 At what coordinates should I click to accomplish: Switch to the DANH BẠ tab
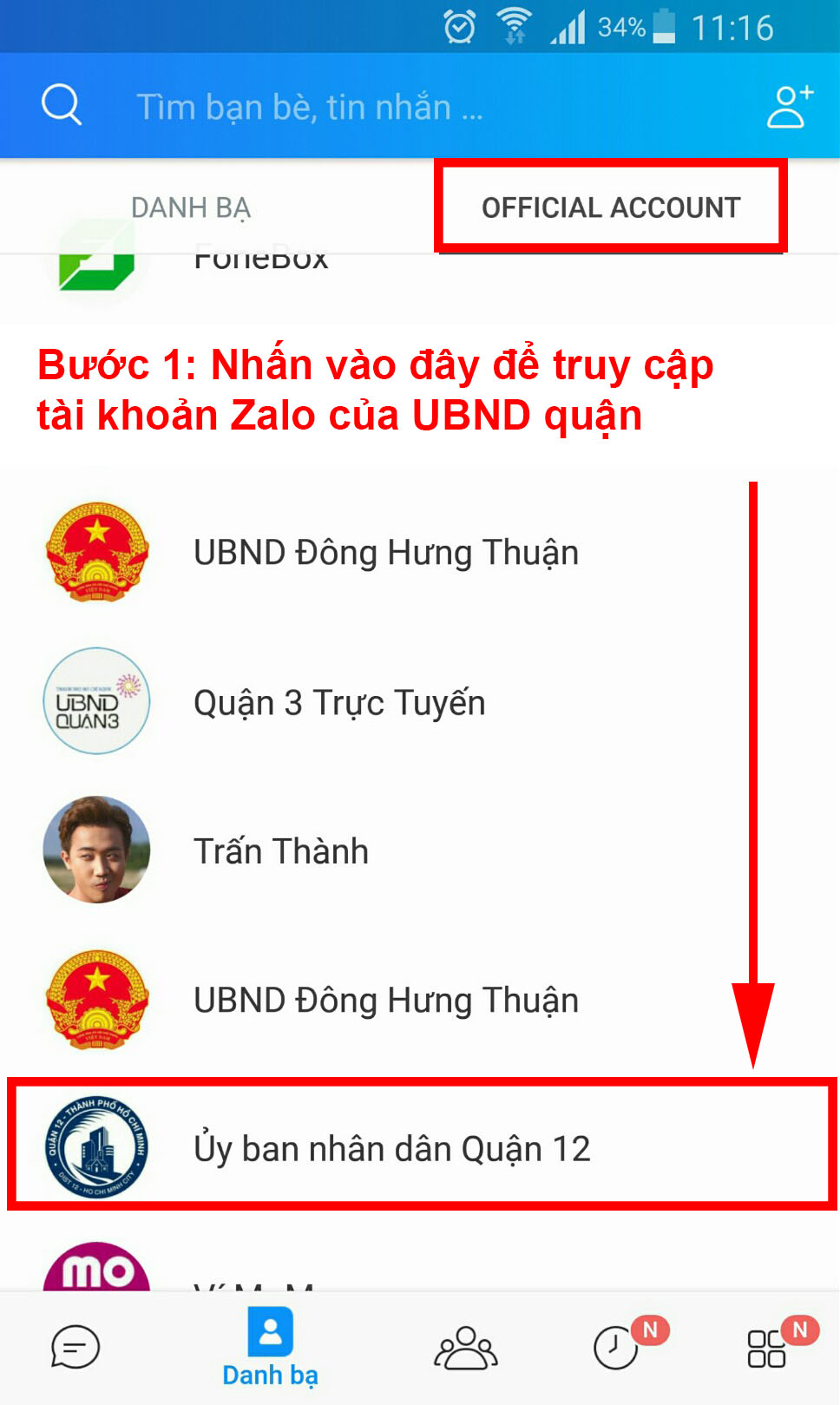point(191,207)
